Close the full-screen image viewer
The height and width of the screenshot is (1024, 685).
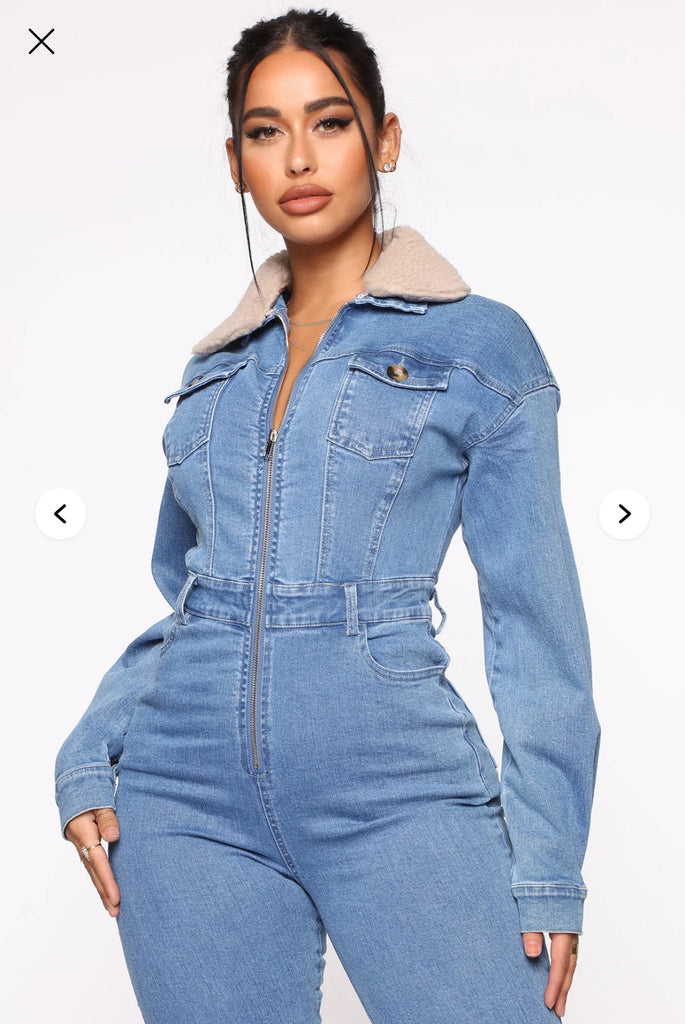click(41, 41)
